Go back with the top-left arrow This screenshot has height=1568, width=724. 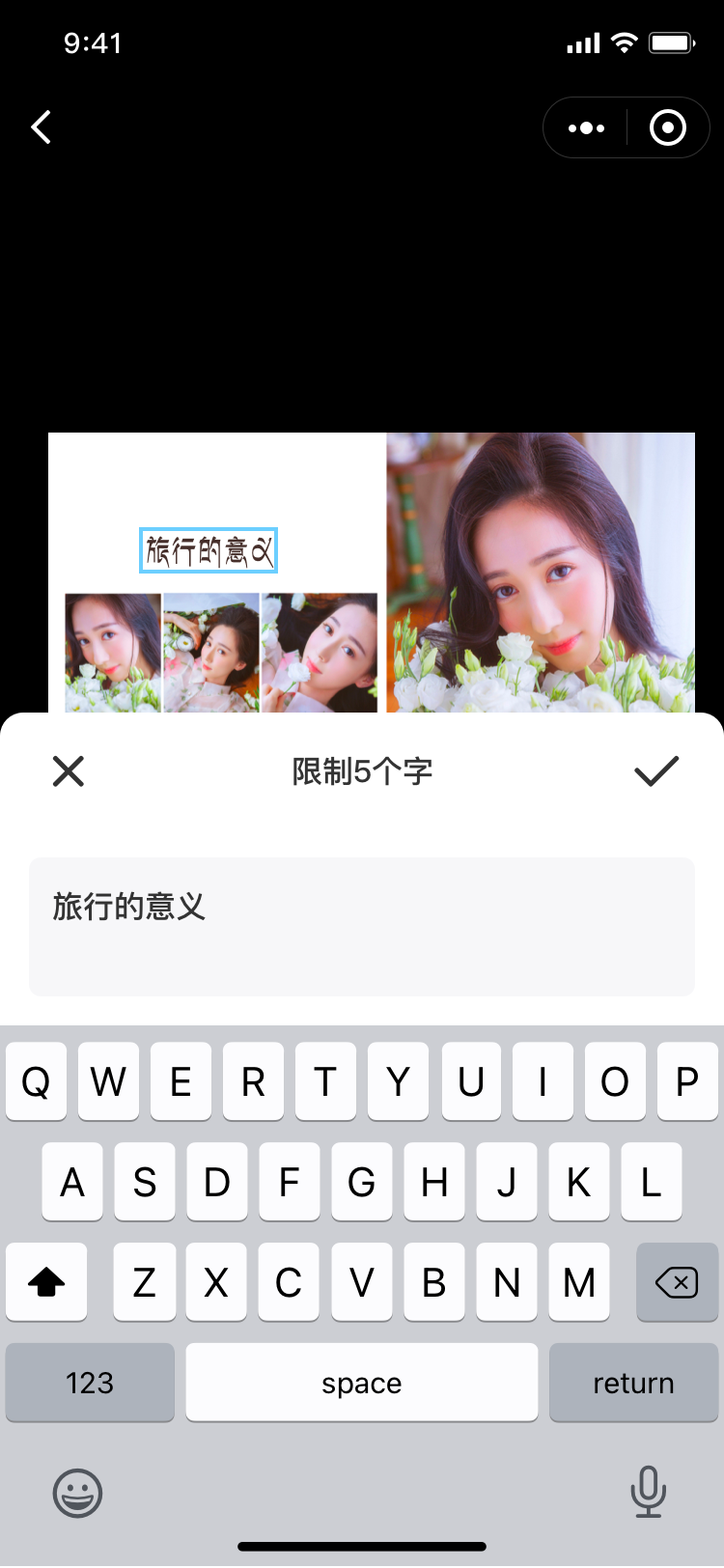[x=42, y=127]
